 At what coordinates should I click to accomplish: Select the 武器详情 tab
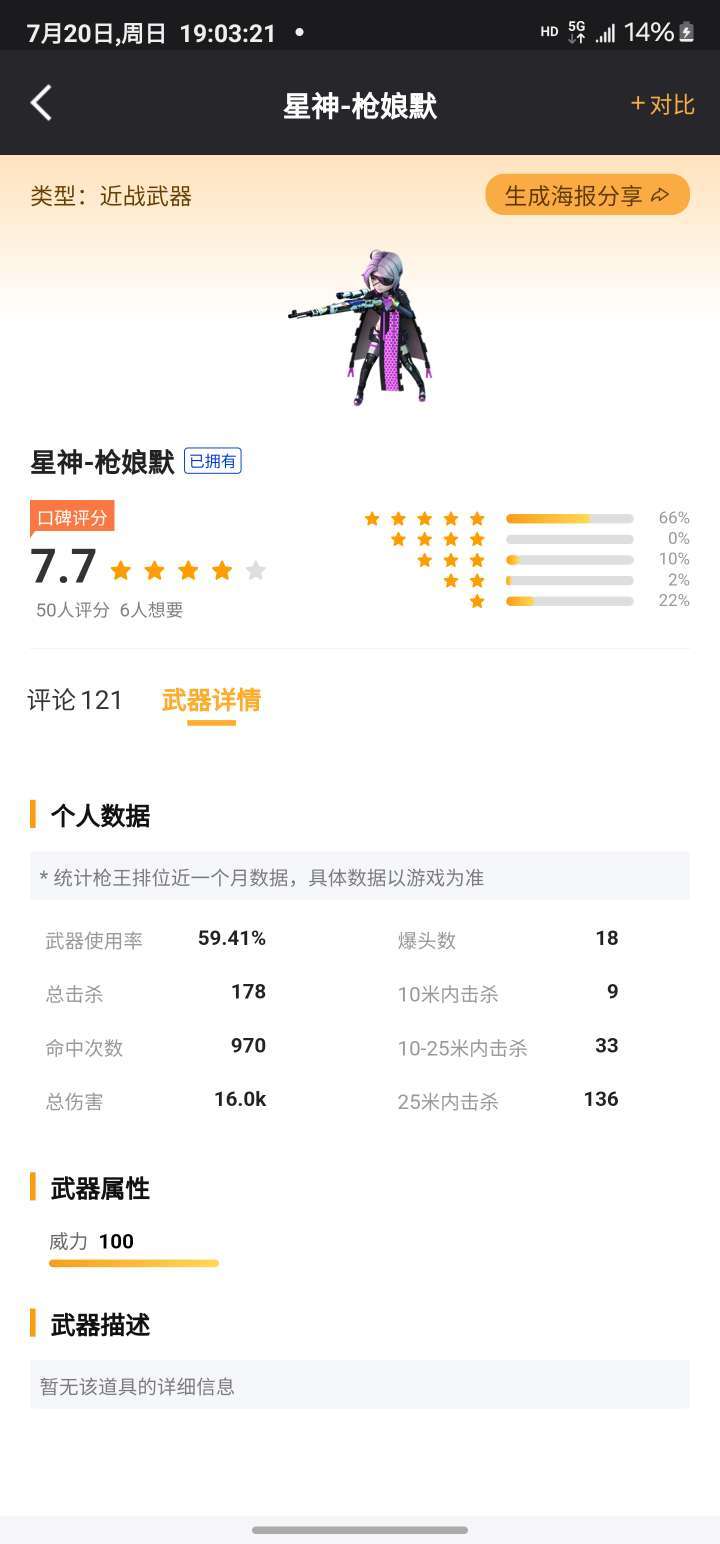[211, 700]
